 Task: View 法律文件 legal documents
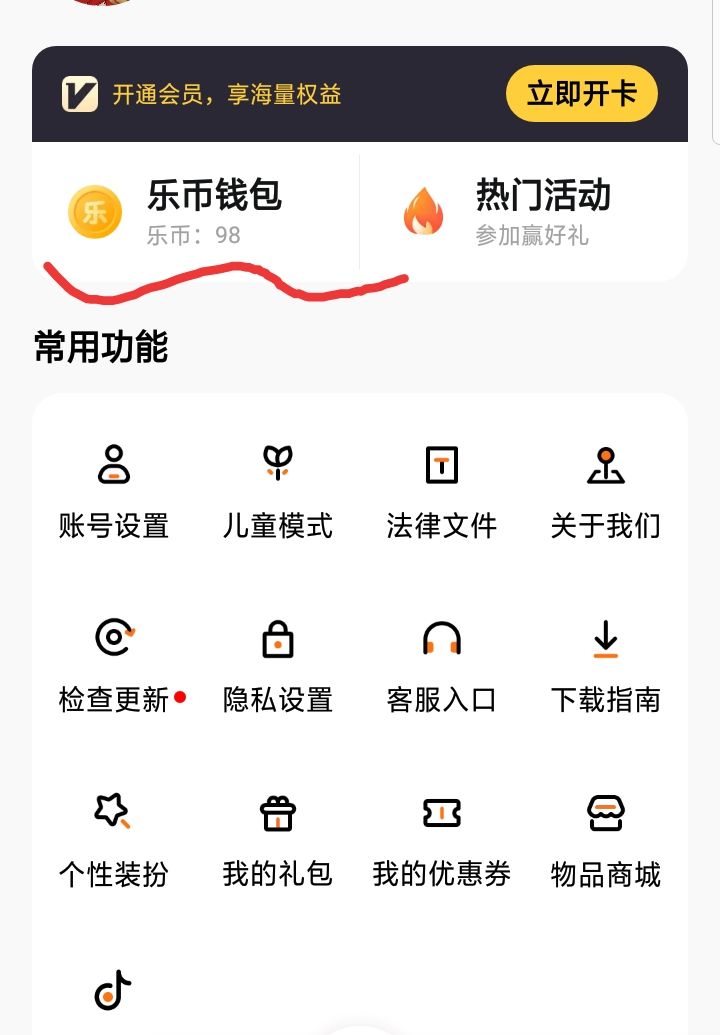tap(442, 492)
